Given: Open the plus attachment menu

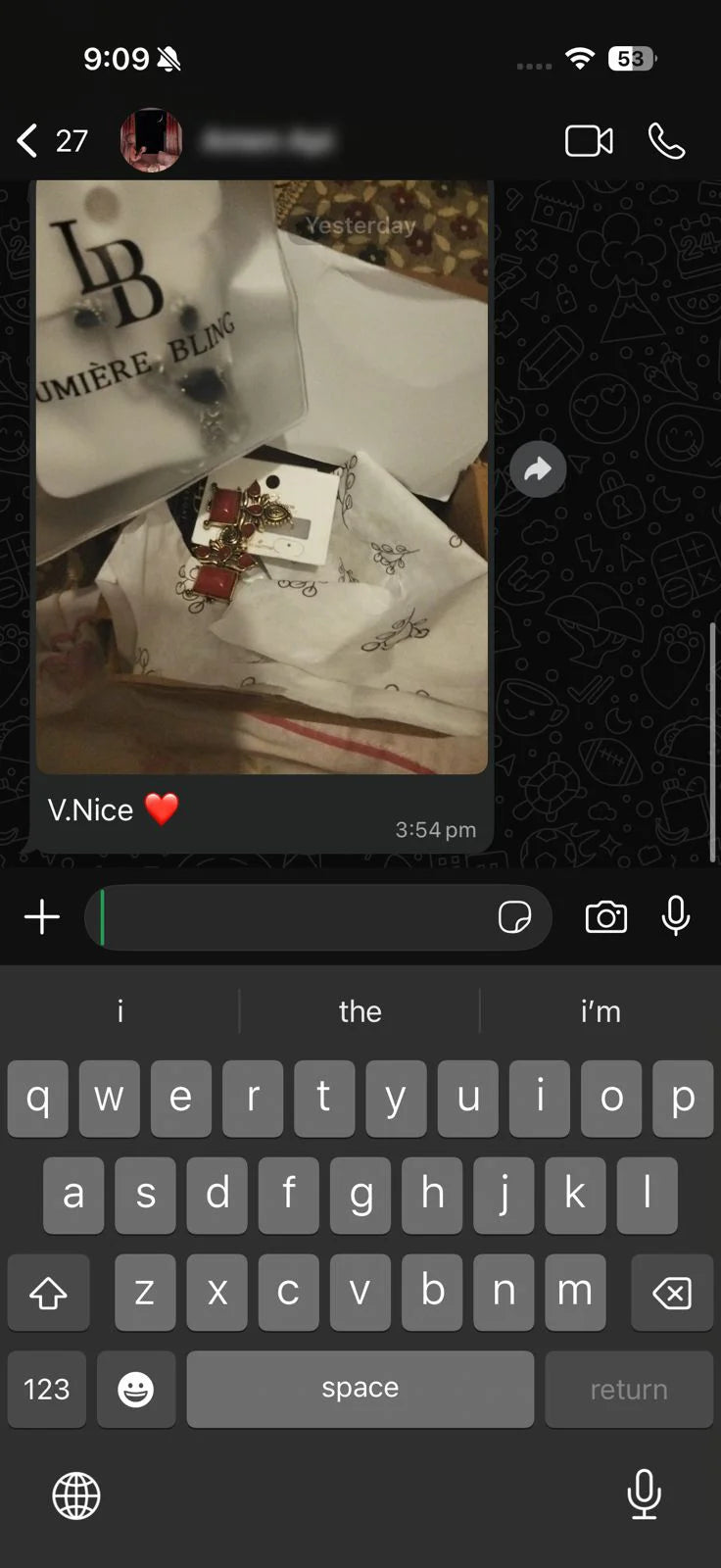Looking at the screenshot, I should (42, 917).
